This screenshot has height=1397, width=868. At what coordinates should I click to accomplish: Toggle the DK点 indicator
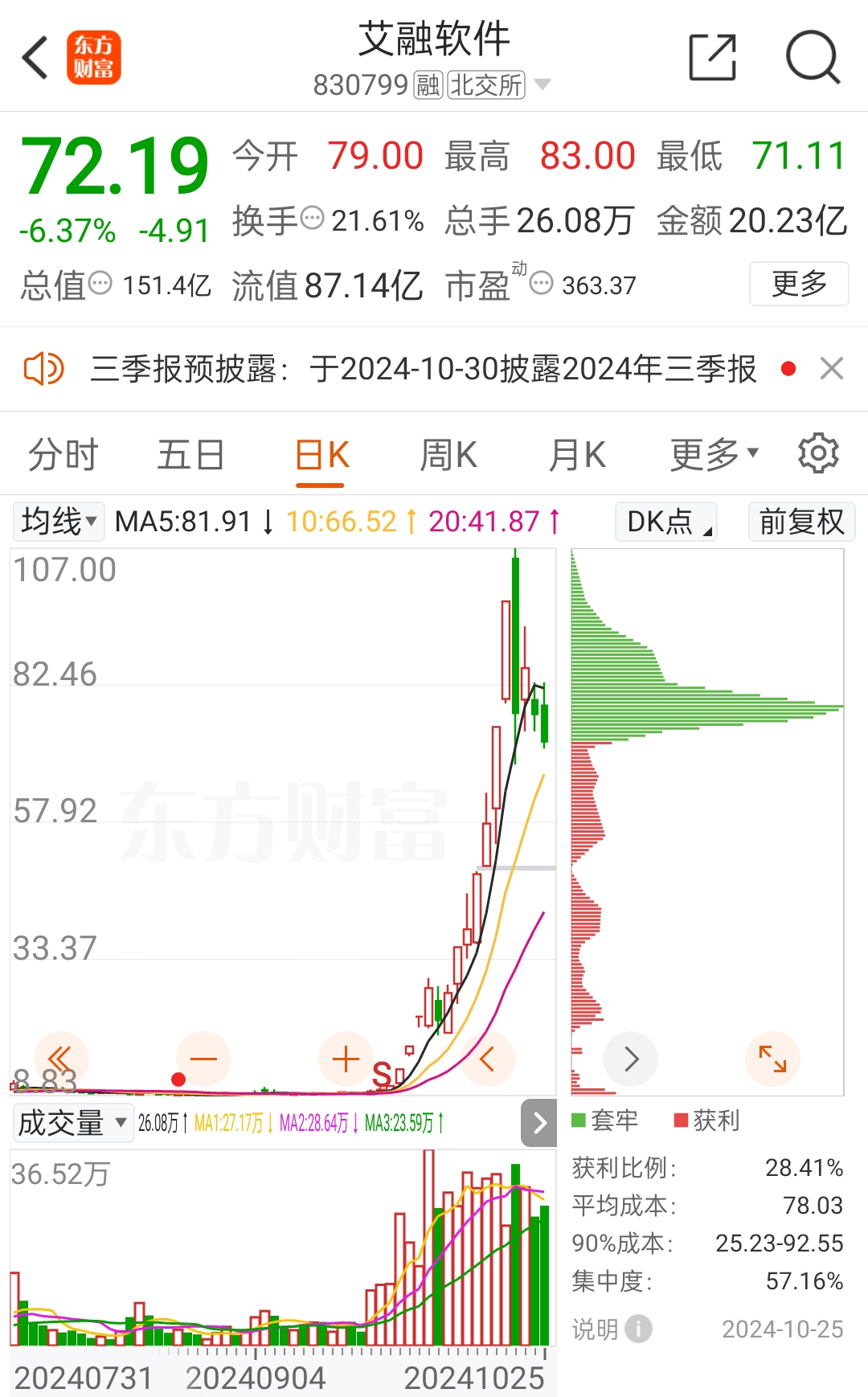coord(665,522)
